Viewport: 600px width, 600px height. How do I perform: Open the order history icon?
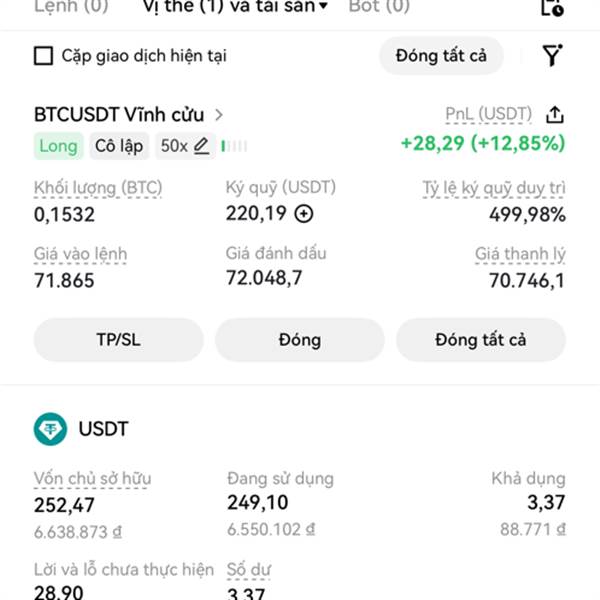(x=552, y=7)
